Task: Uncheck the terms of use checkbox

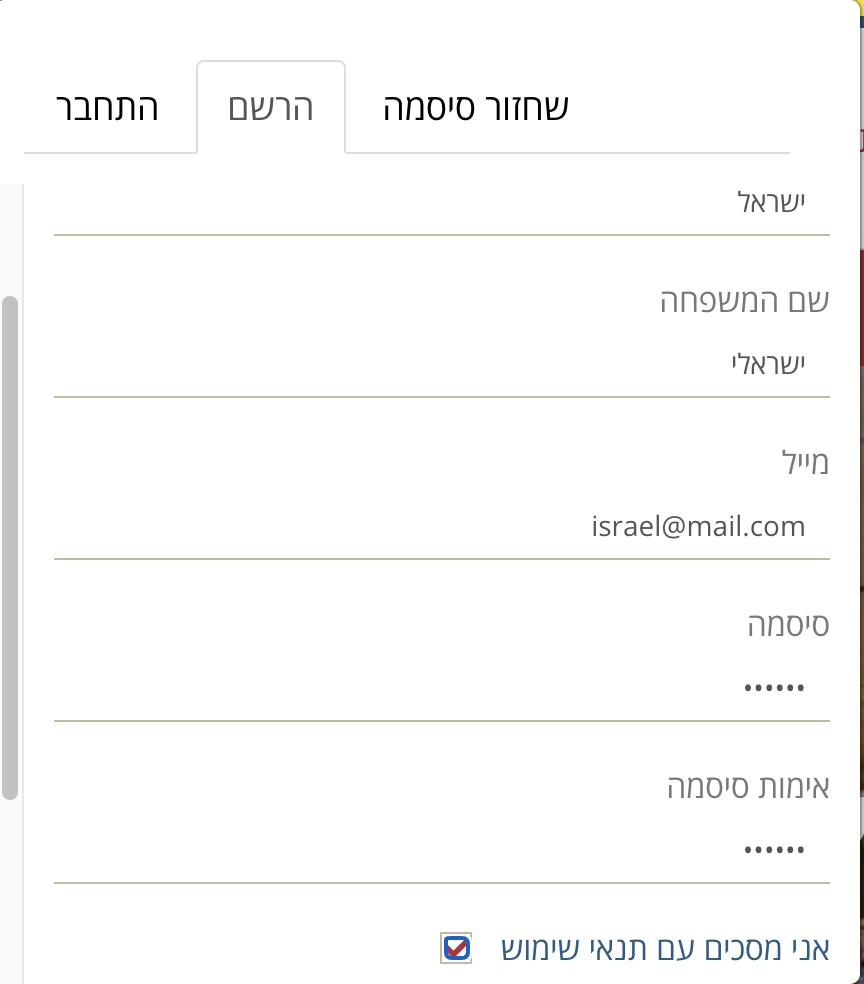Action: click(x=456, y=948)
